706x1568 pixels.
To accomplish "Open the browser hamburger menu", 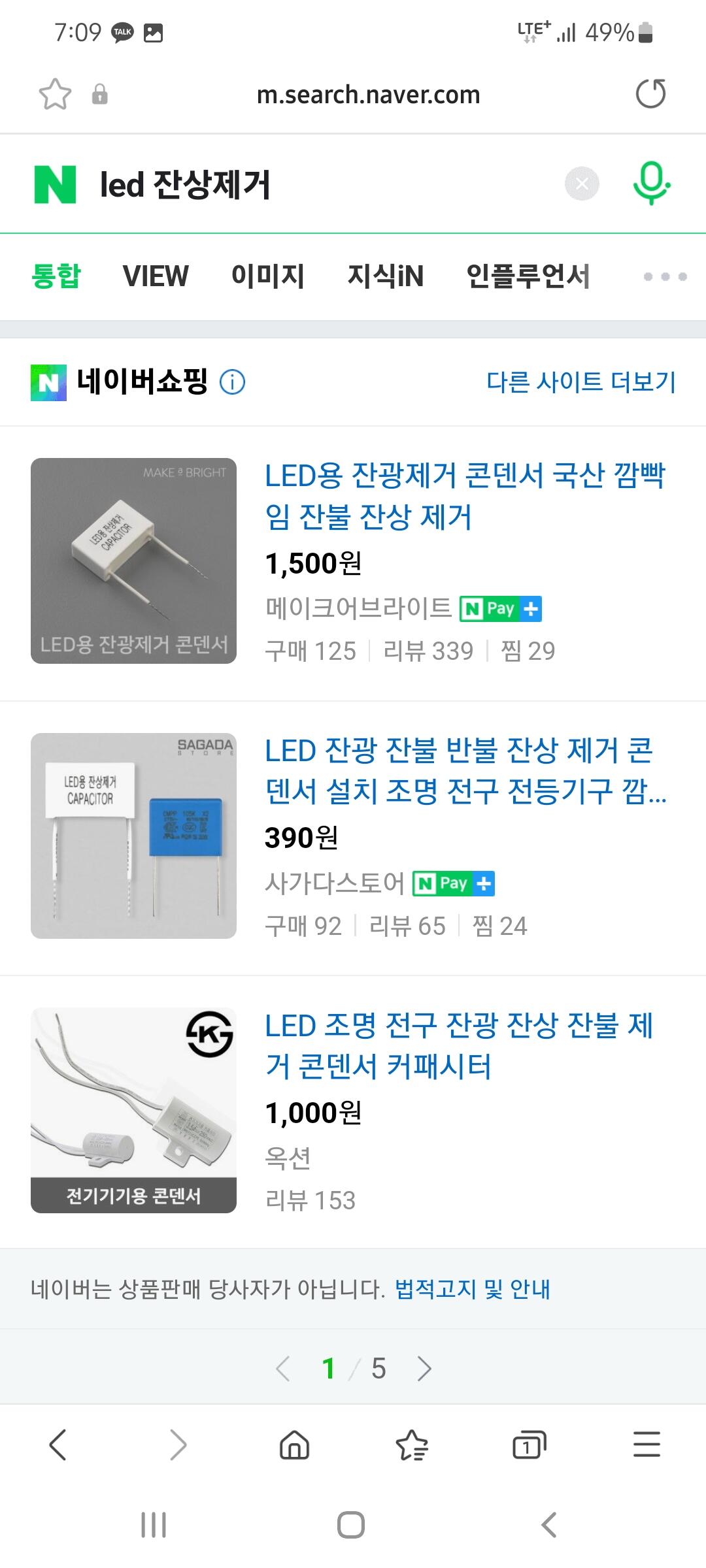I will (647, 1445).
